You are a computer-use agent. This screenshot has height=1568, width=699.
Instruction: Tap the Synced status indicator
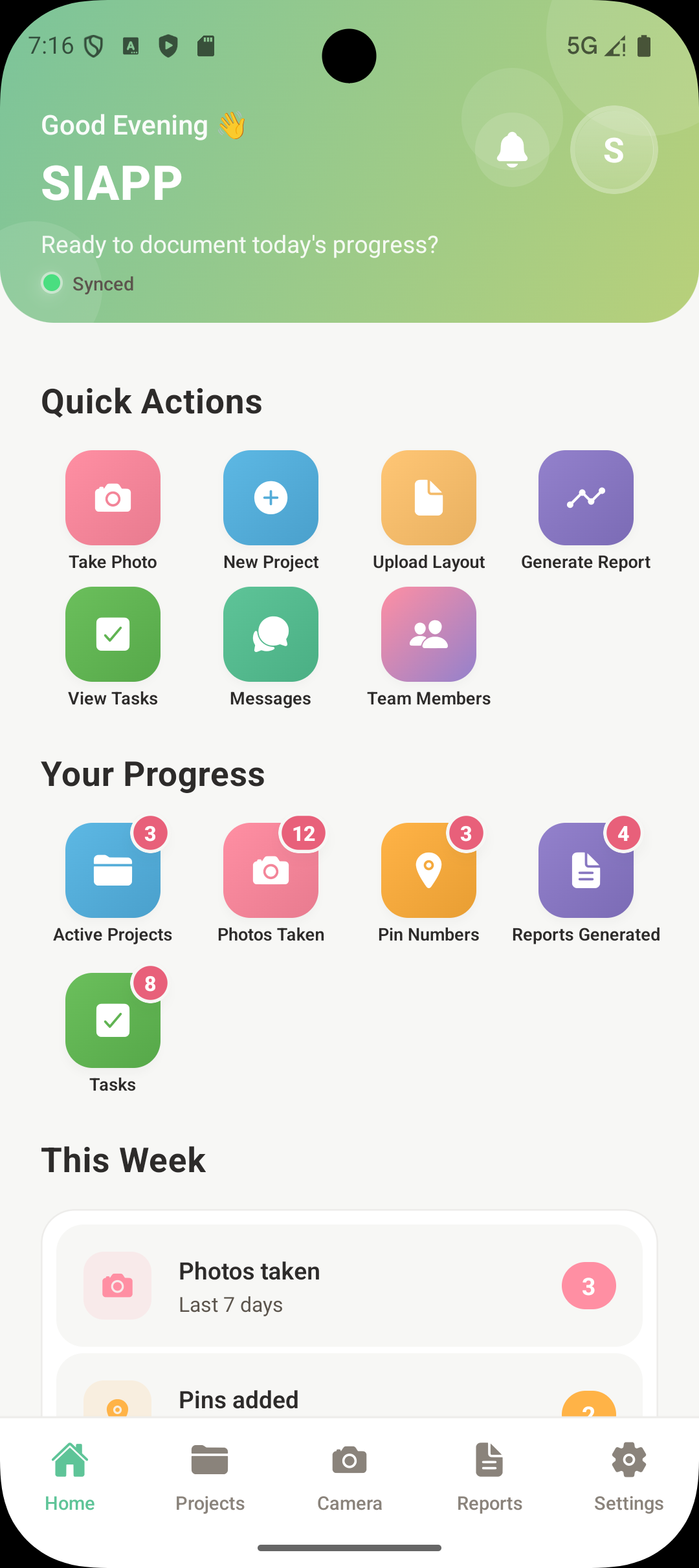[x=87, y=283]
